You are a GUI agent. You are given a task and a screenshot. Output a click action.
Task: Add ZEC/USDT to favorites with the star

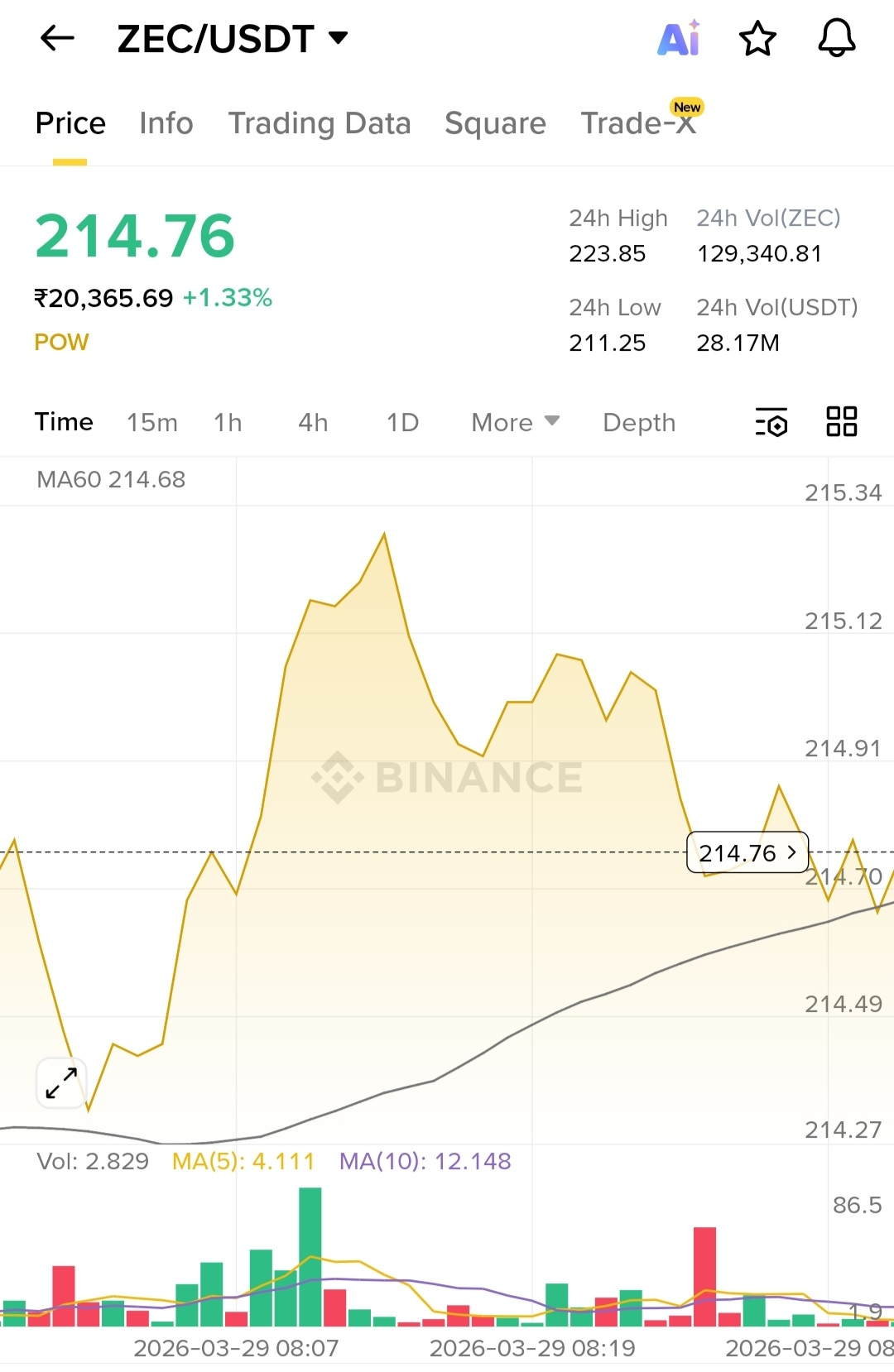click(x=757, y=39)
